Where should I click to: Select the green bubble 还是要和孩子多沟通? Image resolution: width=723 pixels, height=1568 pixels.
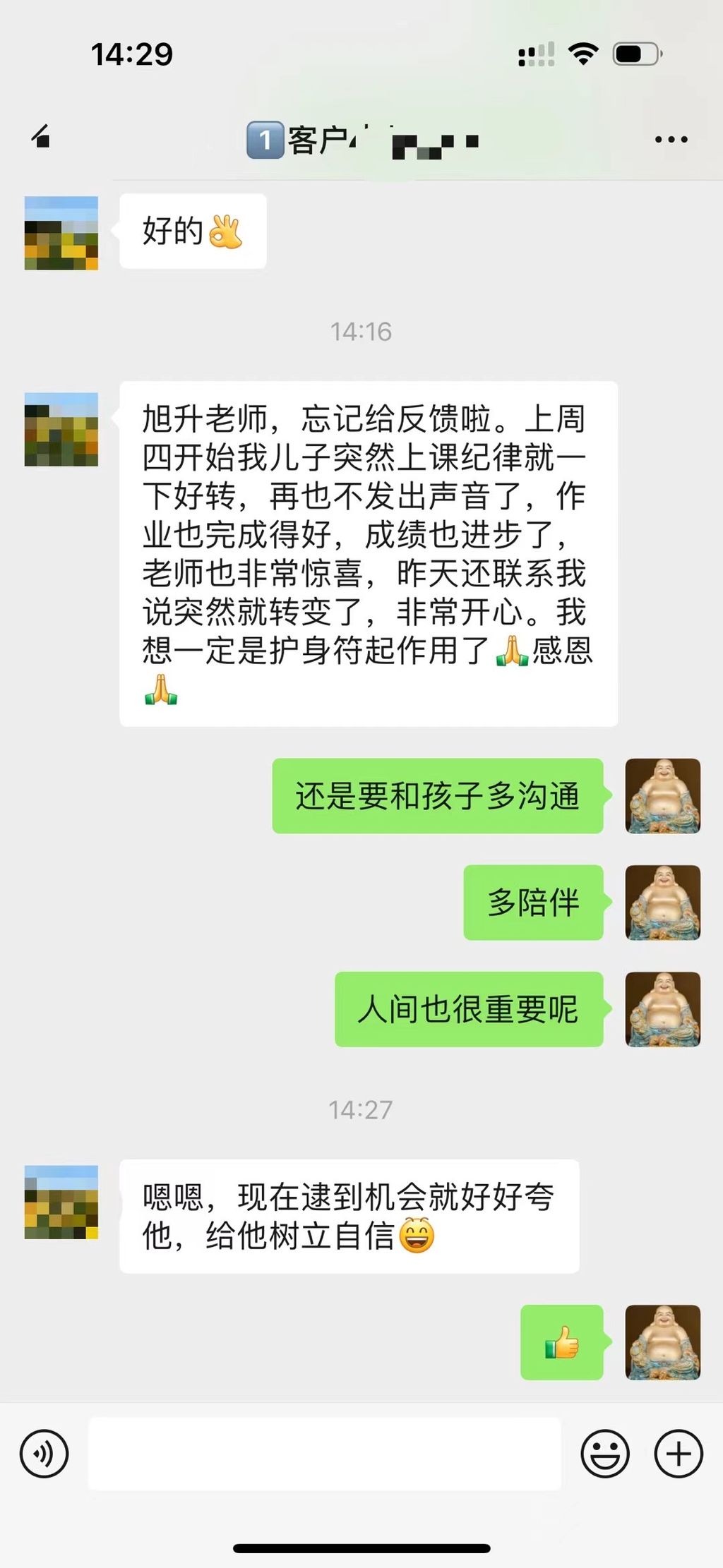(x=438, y=797)
